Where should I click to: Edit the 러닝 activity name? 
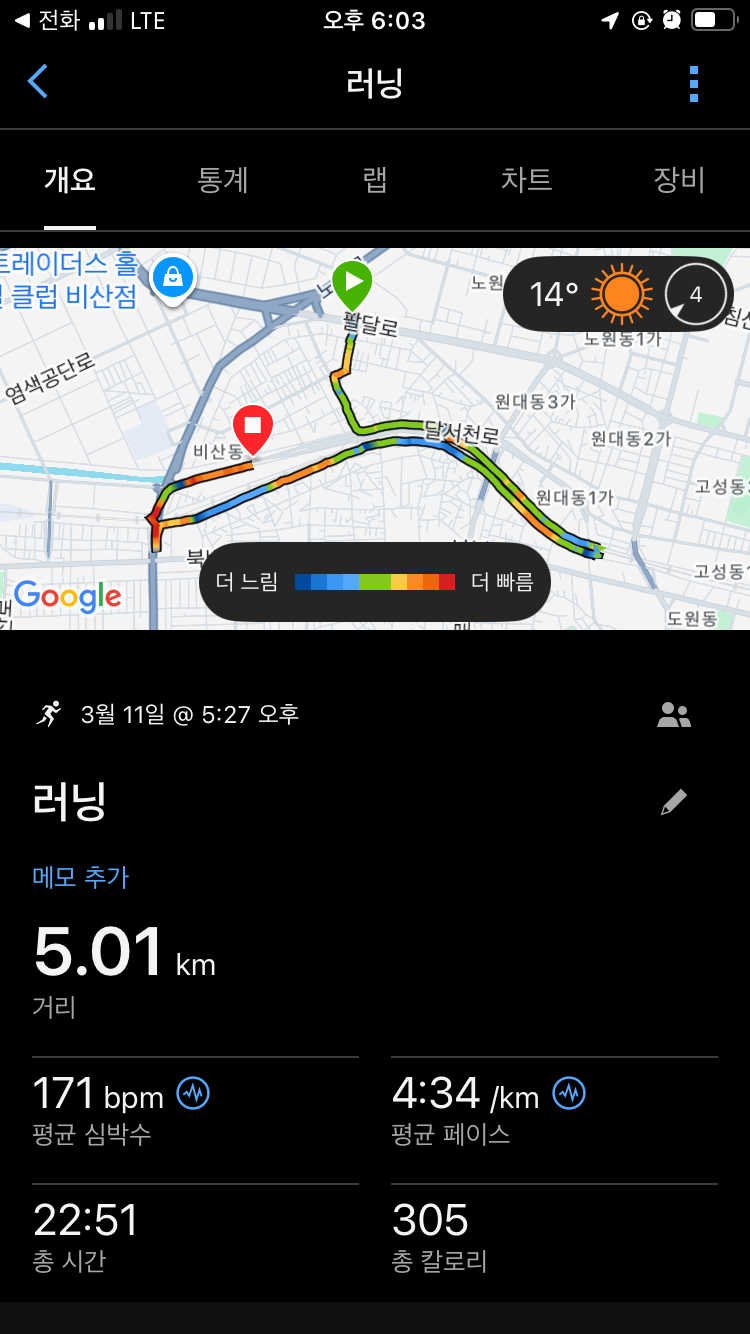coord(674,802)
